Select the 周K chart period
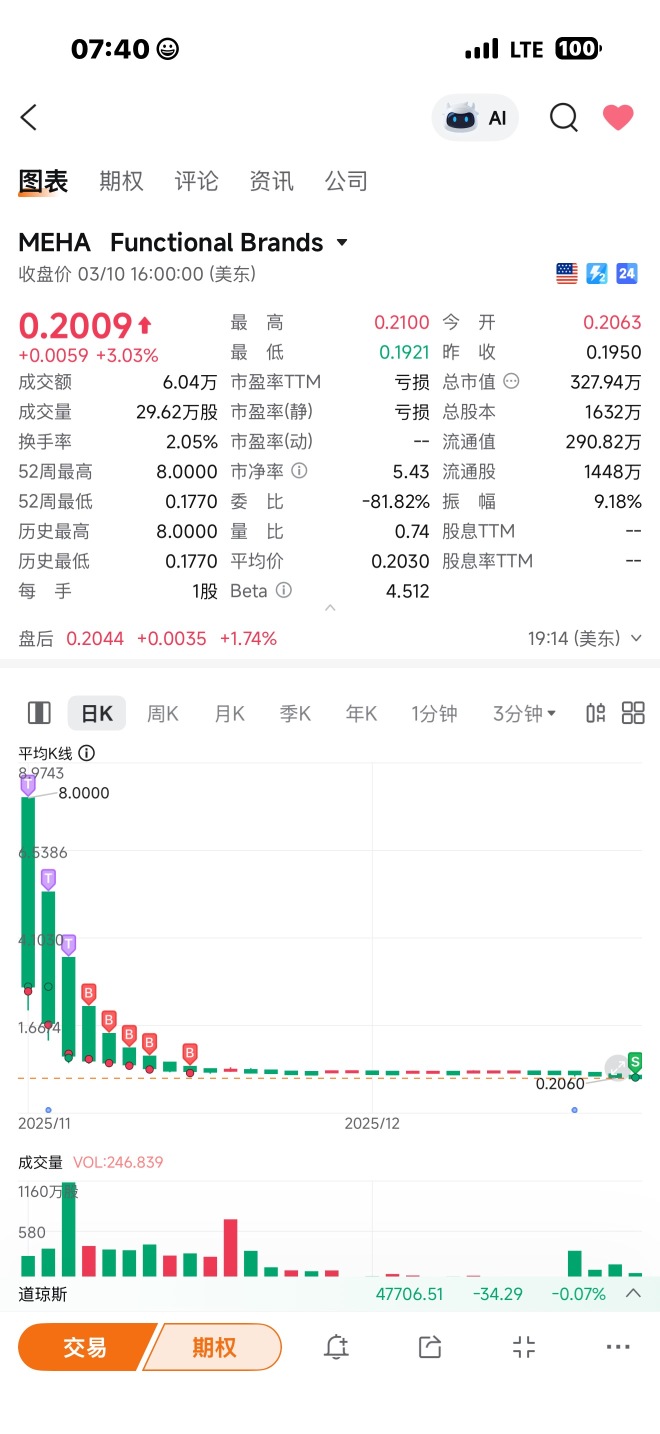Image resolution: width=660 pixels, height=1434 pixels. pos(162,713)
